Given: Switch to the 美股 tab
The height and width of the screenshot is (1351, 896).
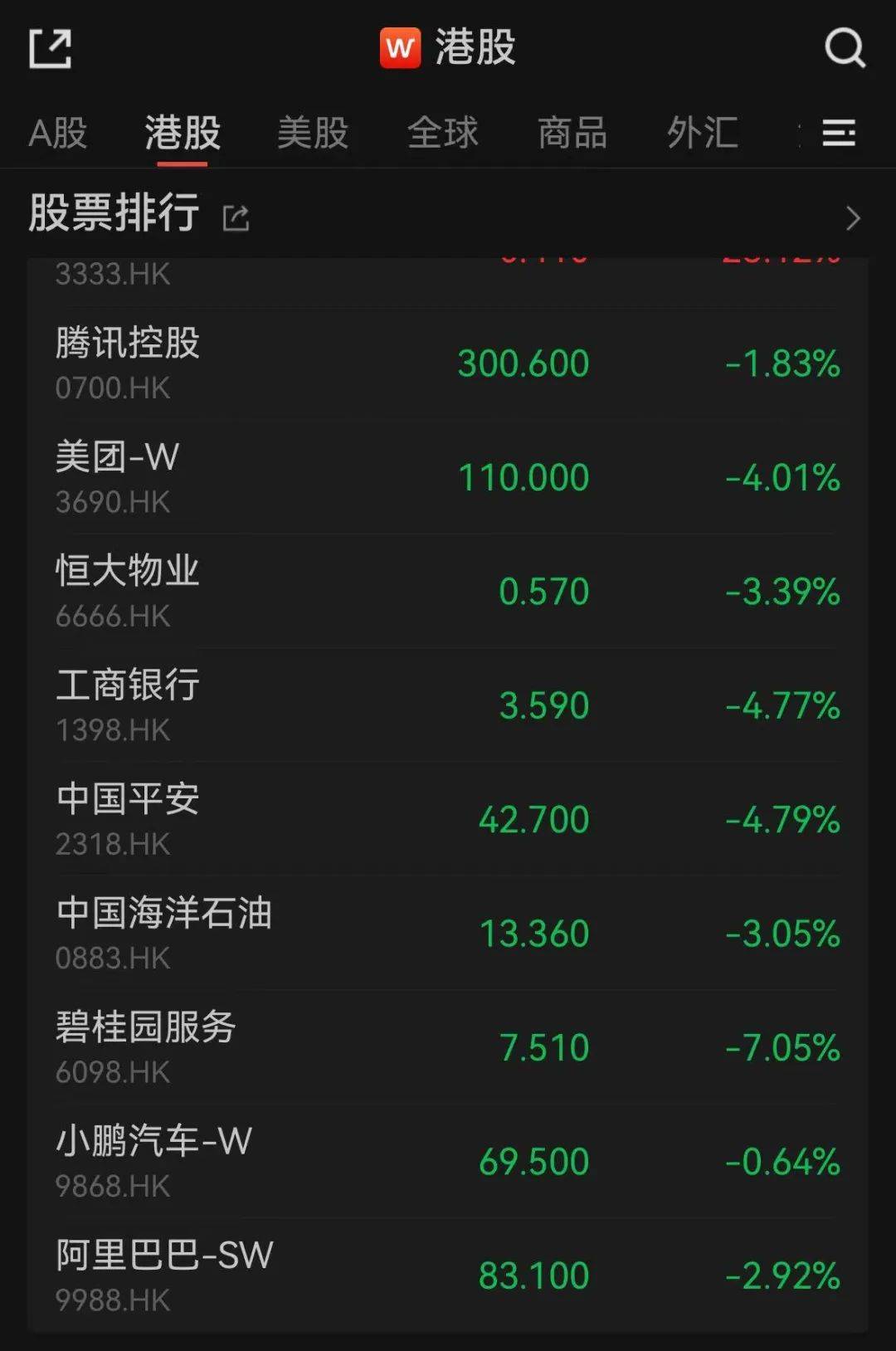Looking at the screenshot, I should coord(313,133).
